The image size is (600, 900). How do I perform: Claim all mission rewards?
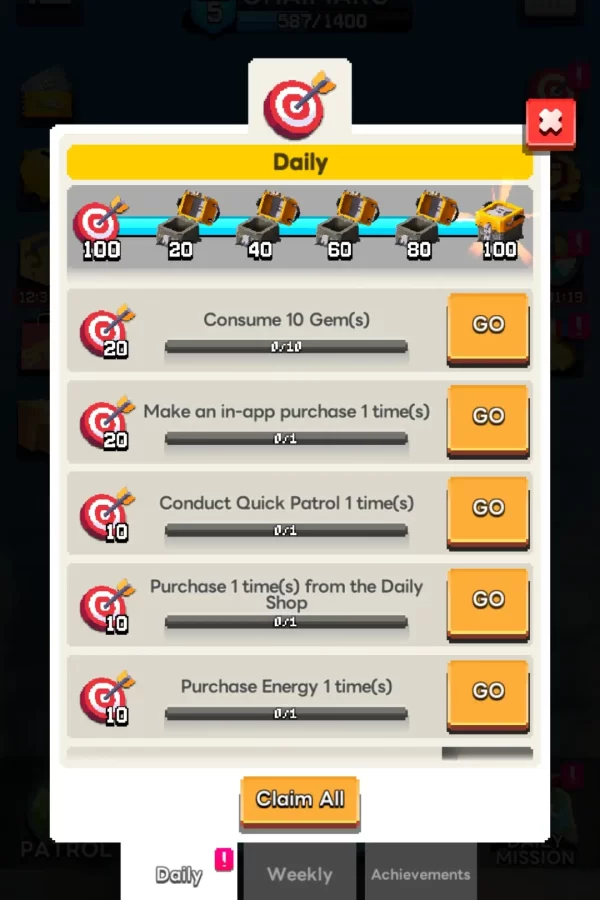click(300, 800)
